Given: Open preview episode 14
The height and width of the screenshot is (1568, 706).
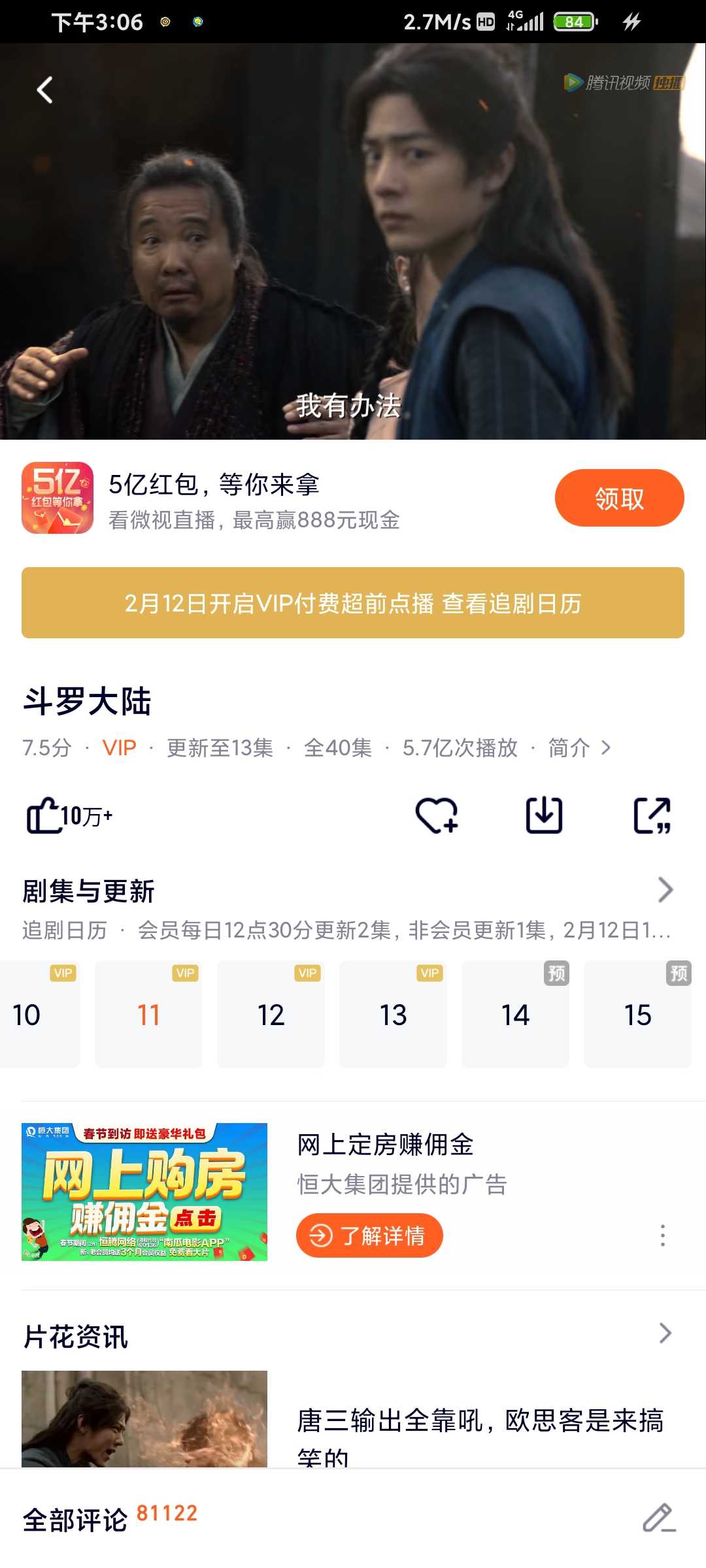Looking at the screenshot, I should [515, 1015].
